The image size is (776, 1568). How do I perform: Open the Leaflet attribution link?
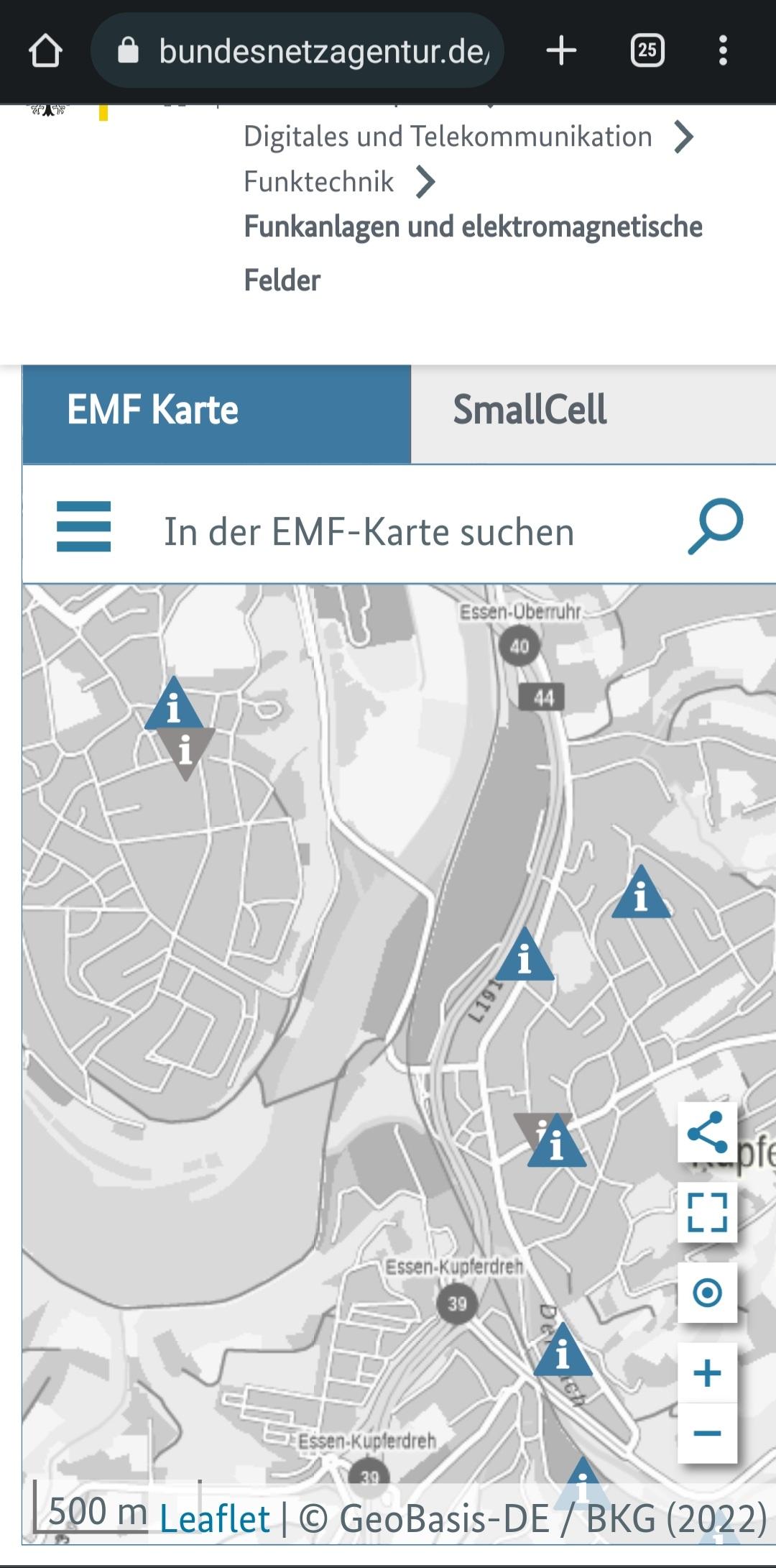point(214,1519)
